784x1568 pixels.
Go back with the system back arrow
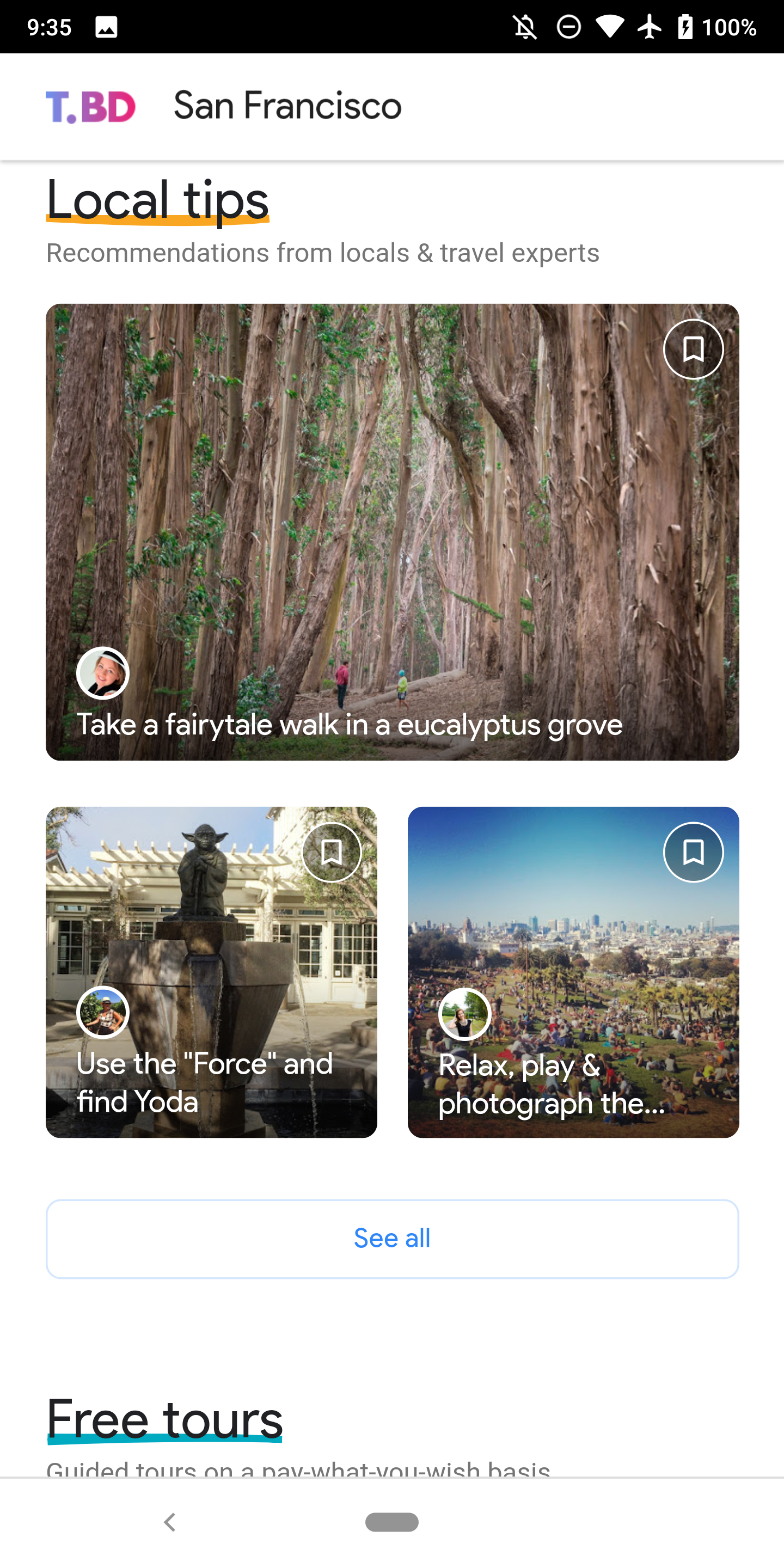170,1522
